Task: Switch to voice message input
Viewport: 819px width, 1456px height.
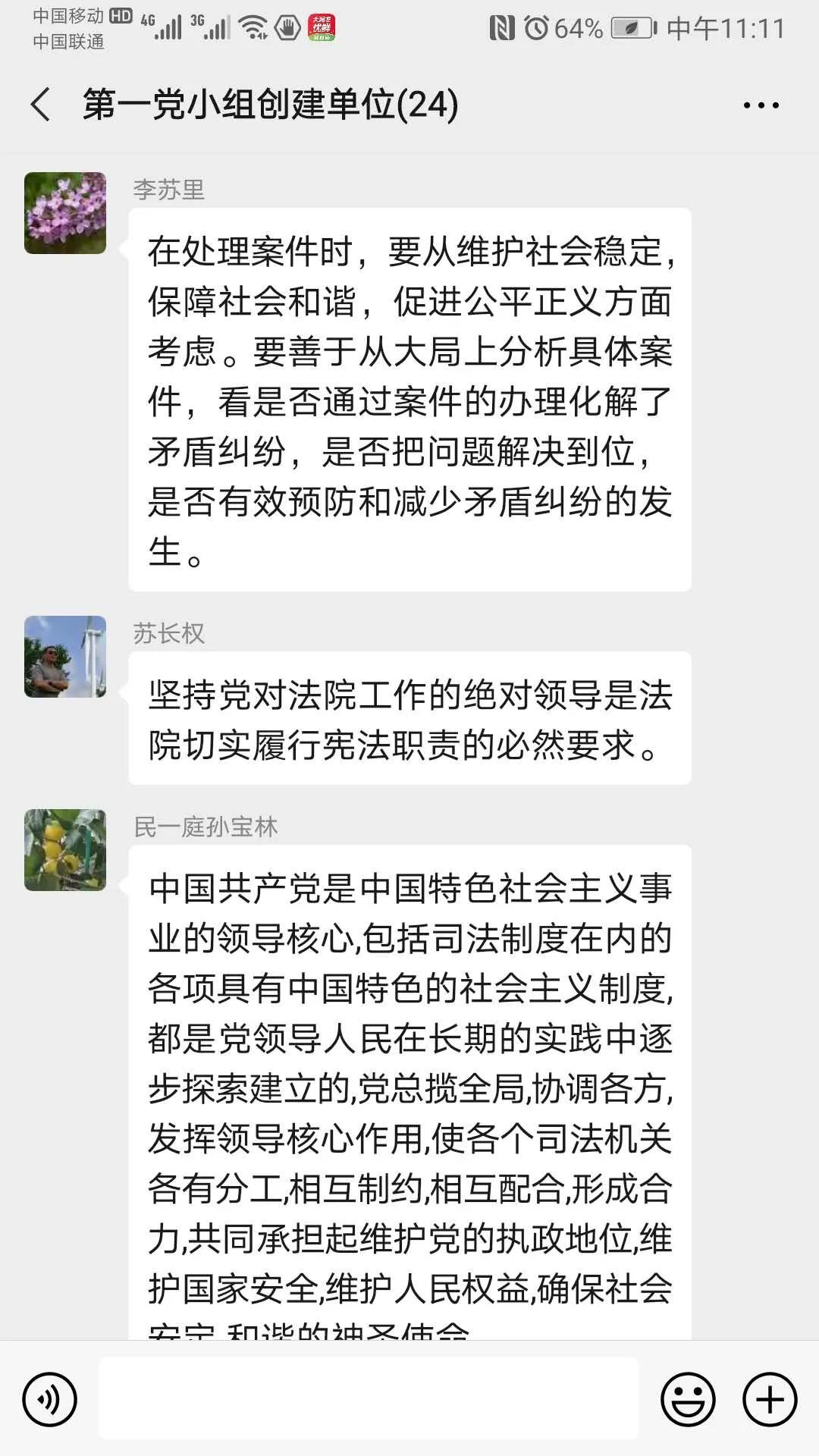Action: coord(50,1399)
